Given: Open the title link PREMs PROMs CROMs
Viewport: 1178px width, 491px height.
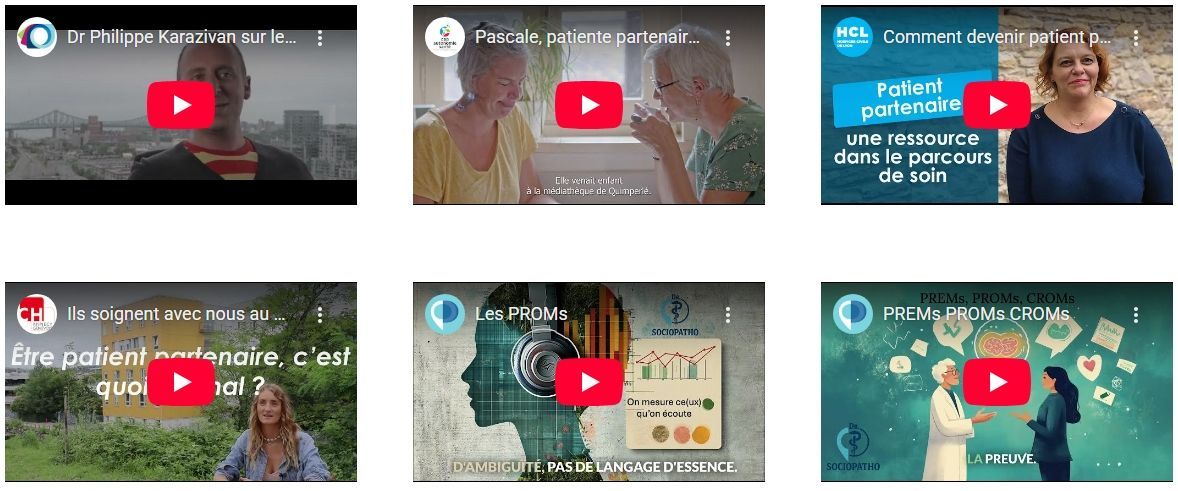Looking at the screenshot, I should pyautogui.click(x=975, y=314).
